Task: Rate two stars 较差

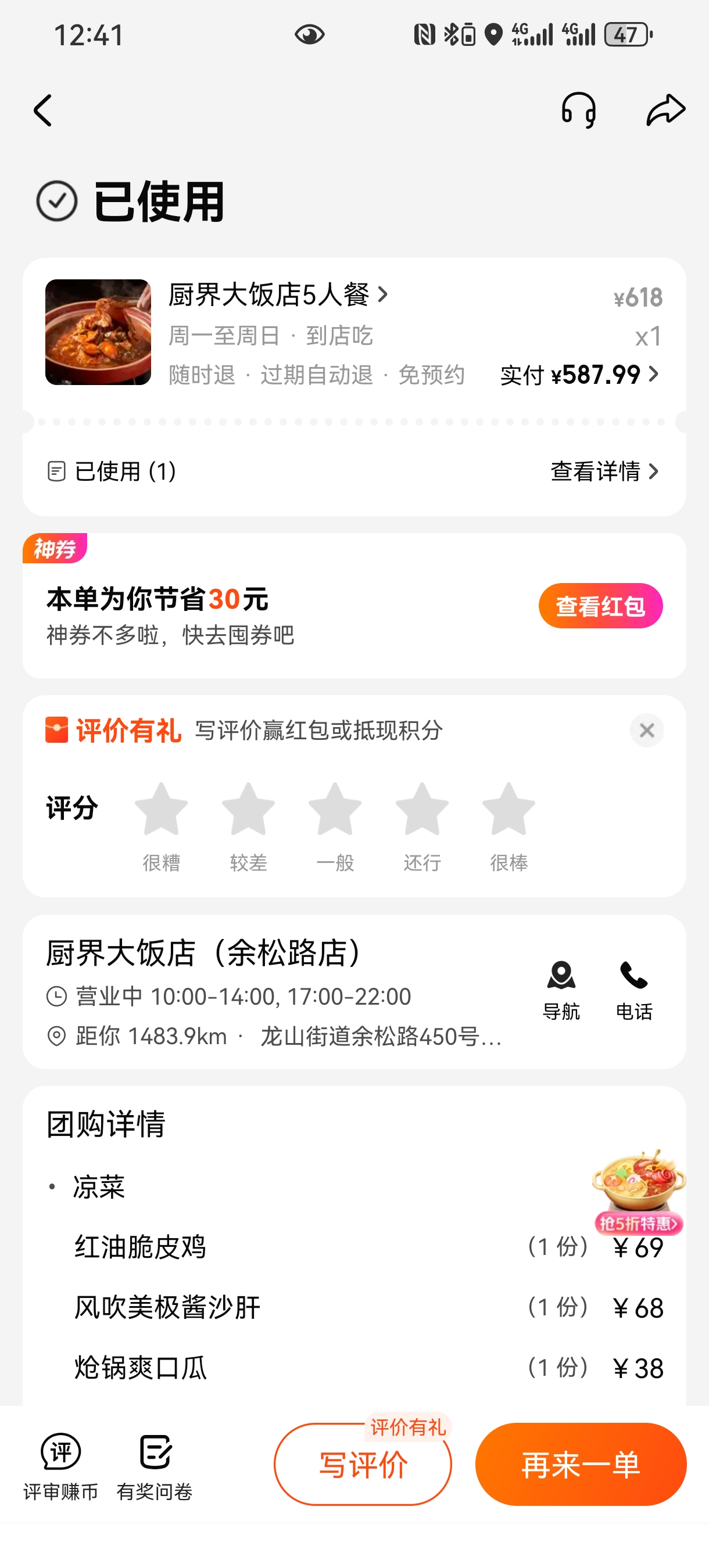Action: click(x=249, y=810)
